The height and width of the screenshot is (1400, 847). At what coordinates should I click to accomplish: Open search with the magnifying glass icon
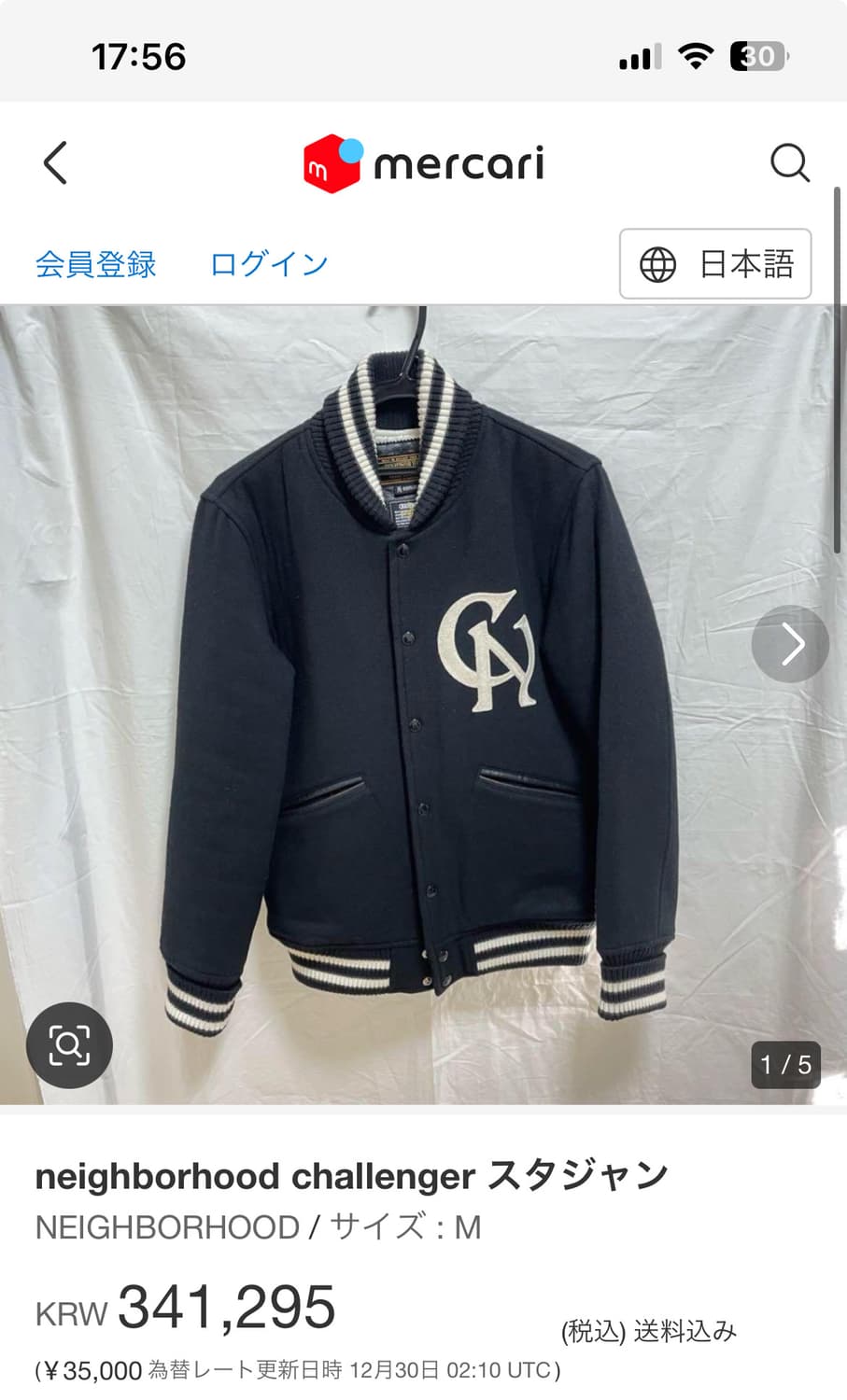point(790,163)
